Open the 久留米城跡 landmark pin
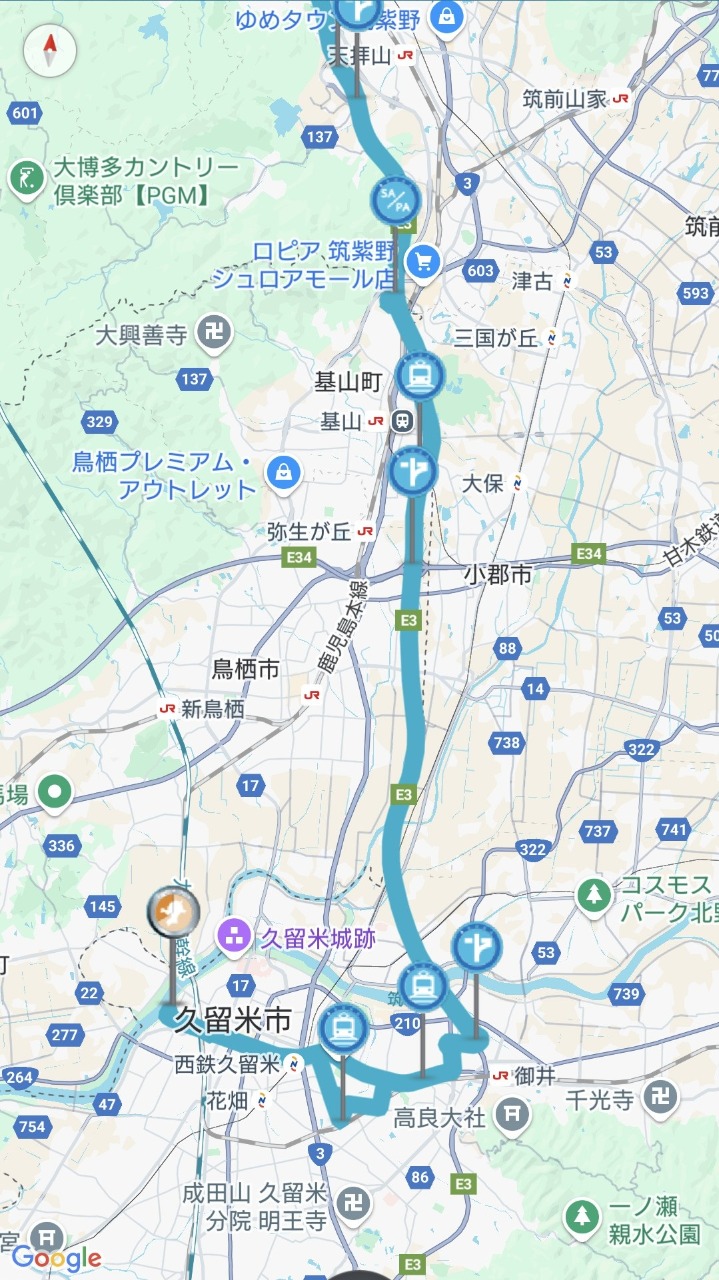Screen dimensions: 719x1280 237,938
